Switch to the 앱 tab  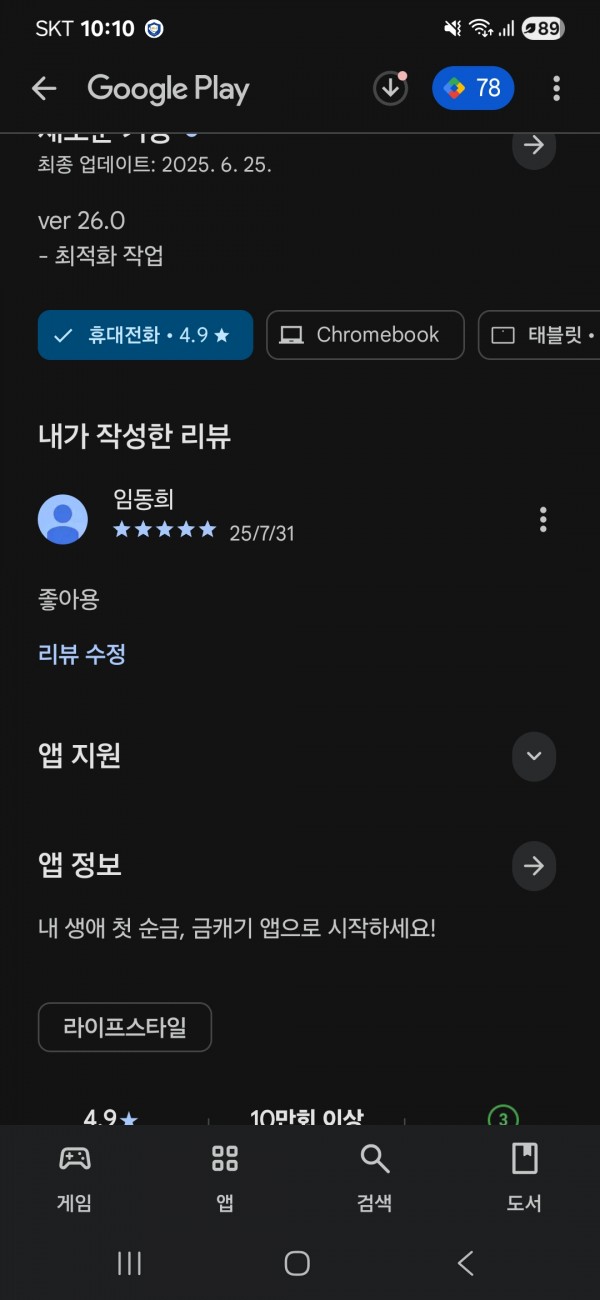coord(225,1178)
